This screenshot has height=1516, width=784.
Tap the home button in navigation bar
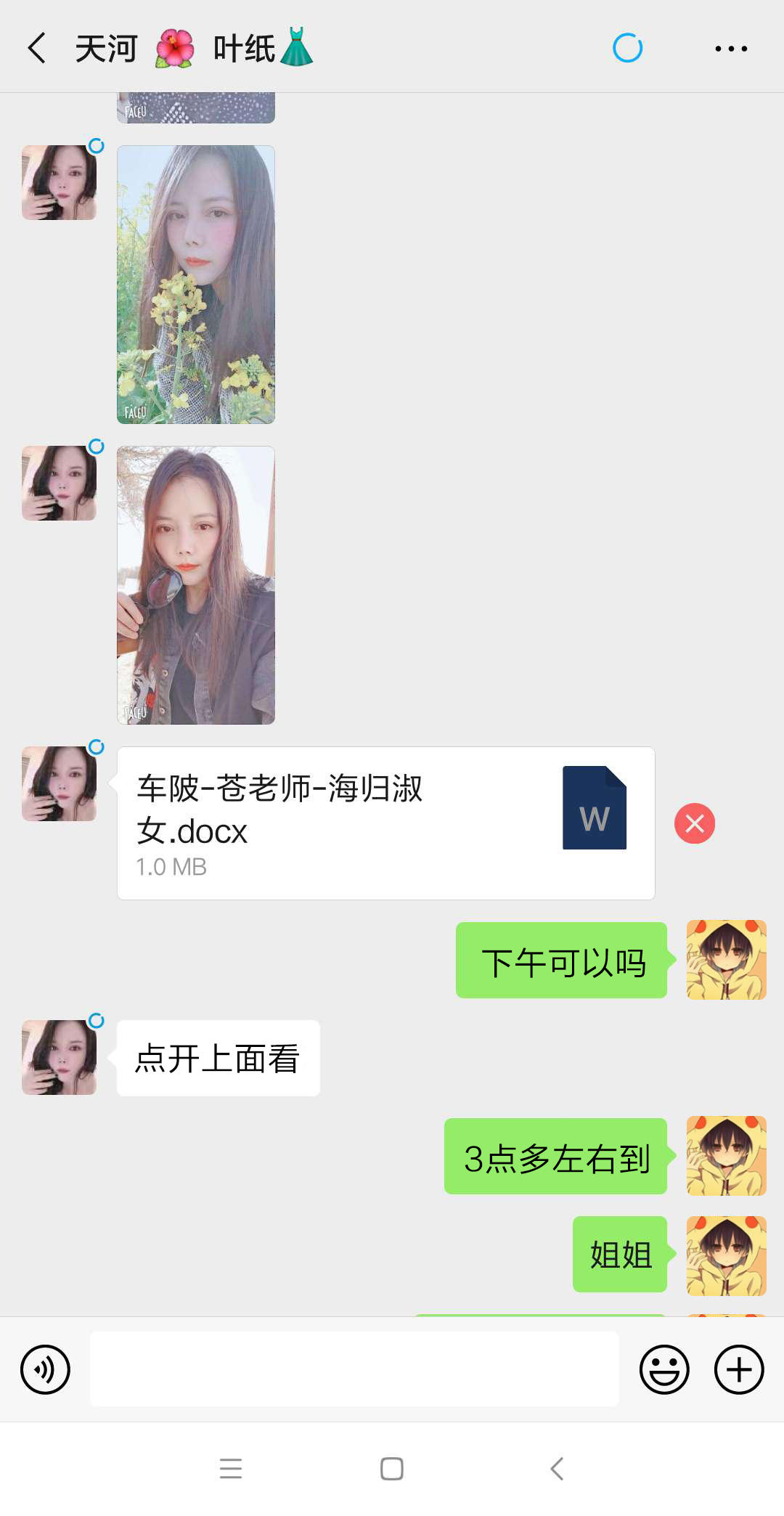tap(391, 1468)
